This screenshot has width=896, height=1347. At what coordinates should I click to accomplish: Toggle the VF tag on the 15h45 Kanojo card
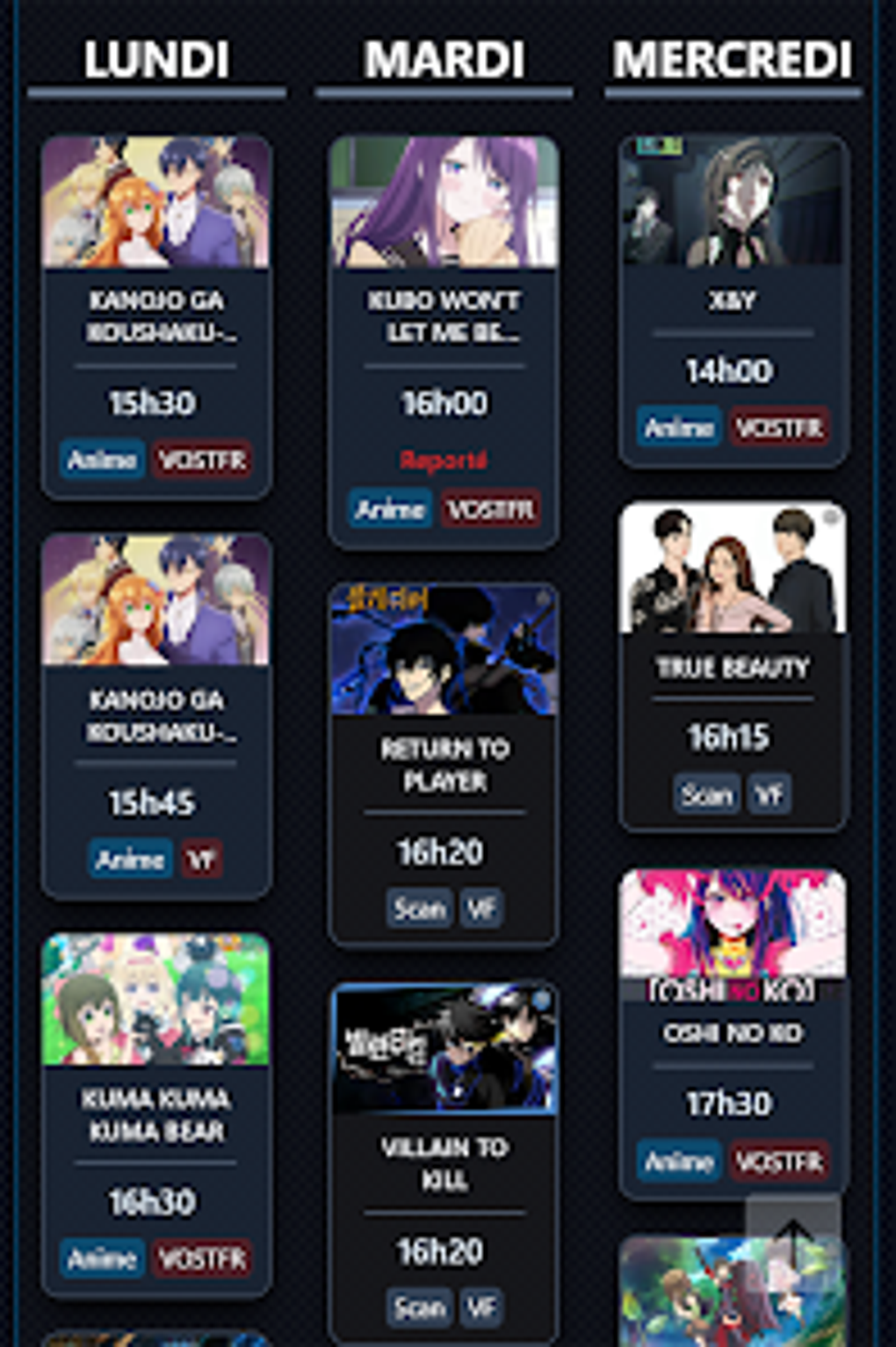point(200,859)
